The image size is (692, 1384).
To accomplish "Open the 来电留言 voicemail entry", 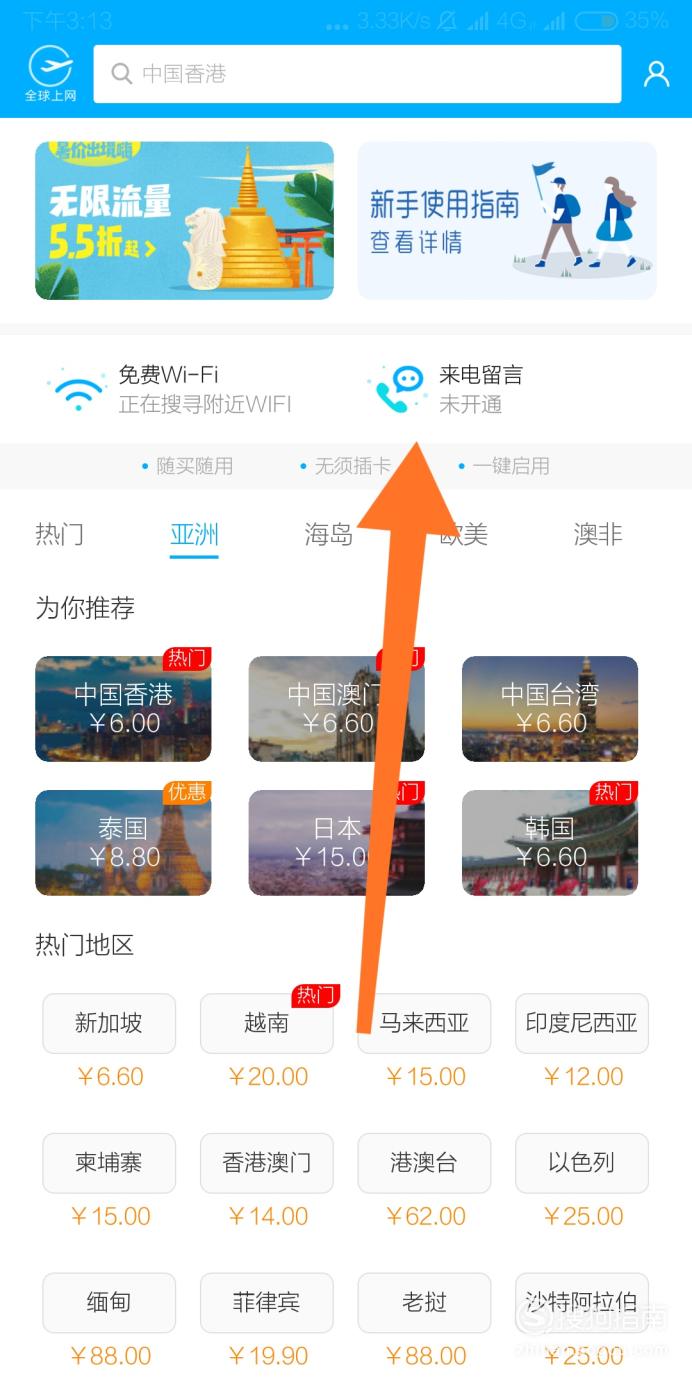I will [447, 389].
